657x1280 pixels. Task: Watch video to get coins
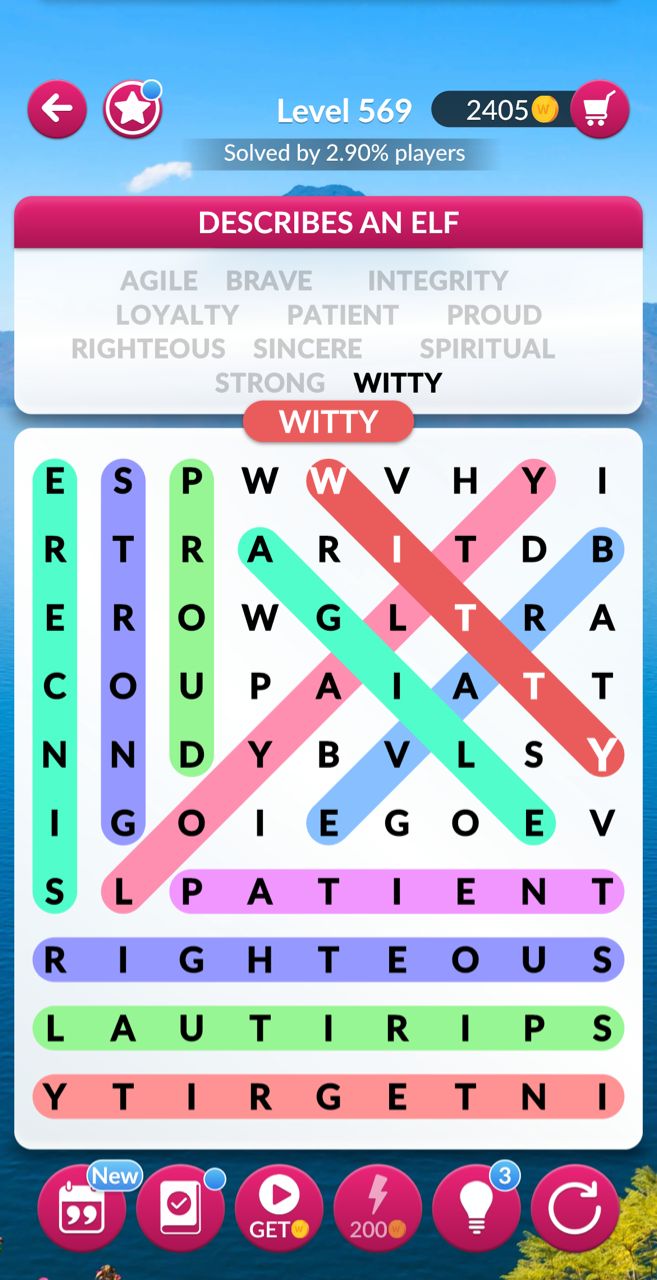pyautogui.click(x=279, y=1208)
